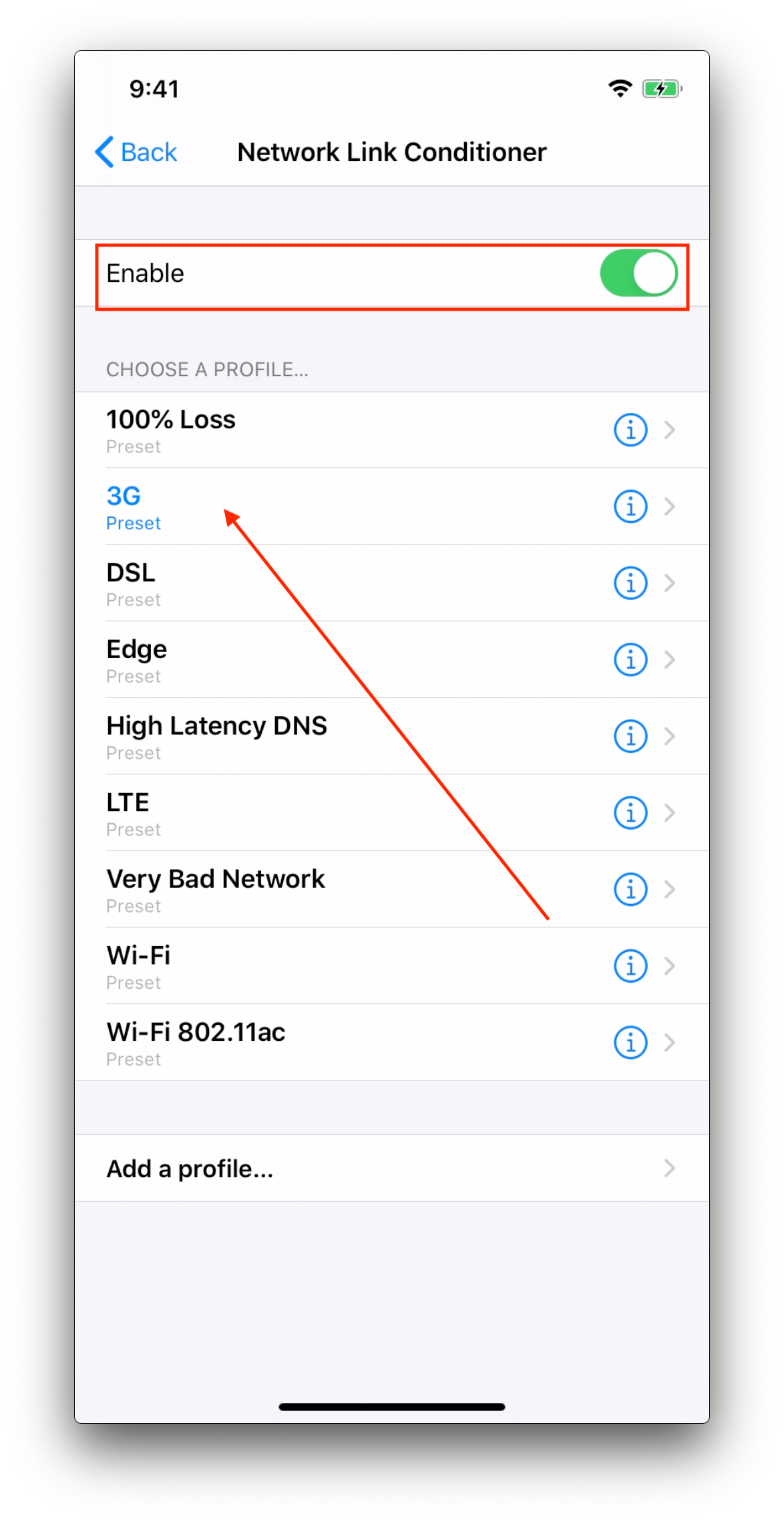Image resolution: width=784 pixels, height=1522 pixels.
Task: Open info for High Latency DNS
Action: [x=630, y=736]
